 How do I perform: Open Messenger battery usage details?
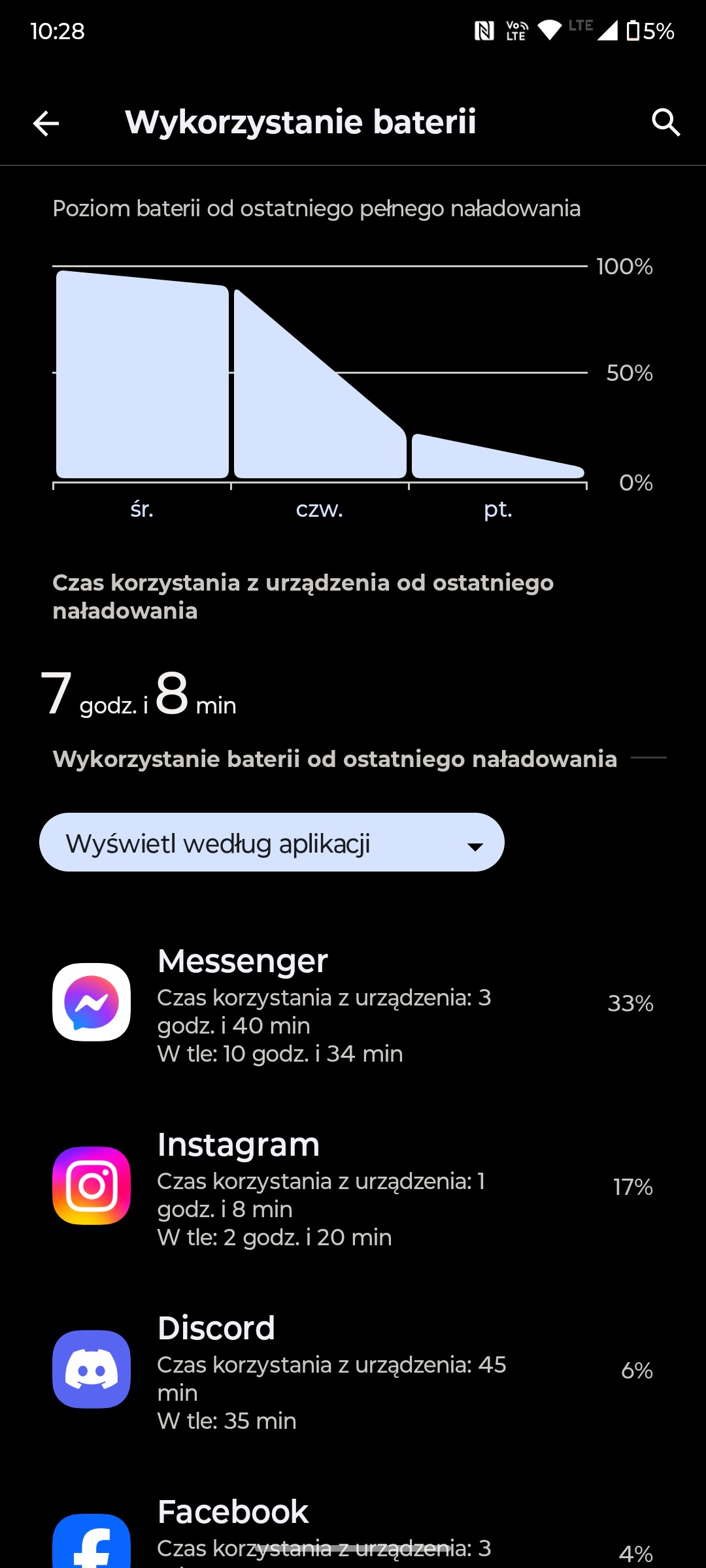pos(353,1002)
